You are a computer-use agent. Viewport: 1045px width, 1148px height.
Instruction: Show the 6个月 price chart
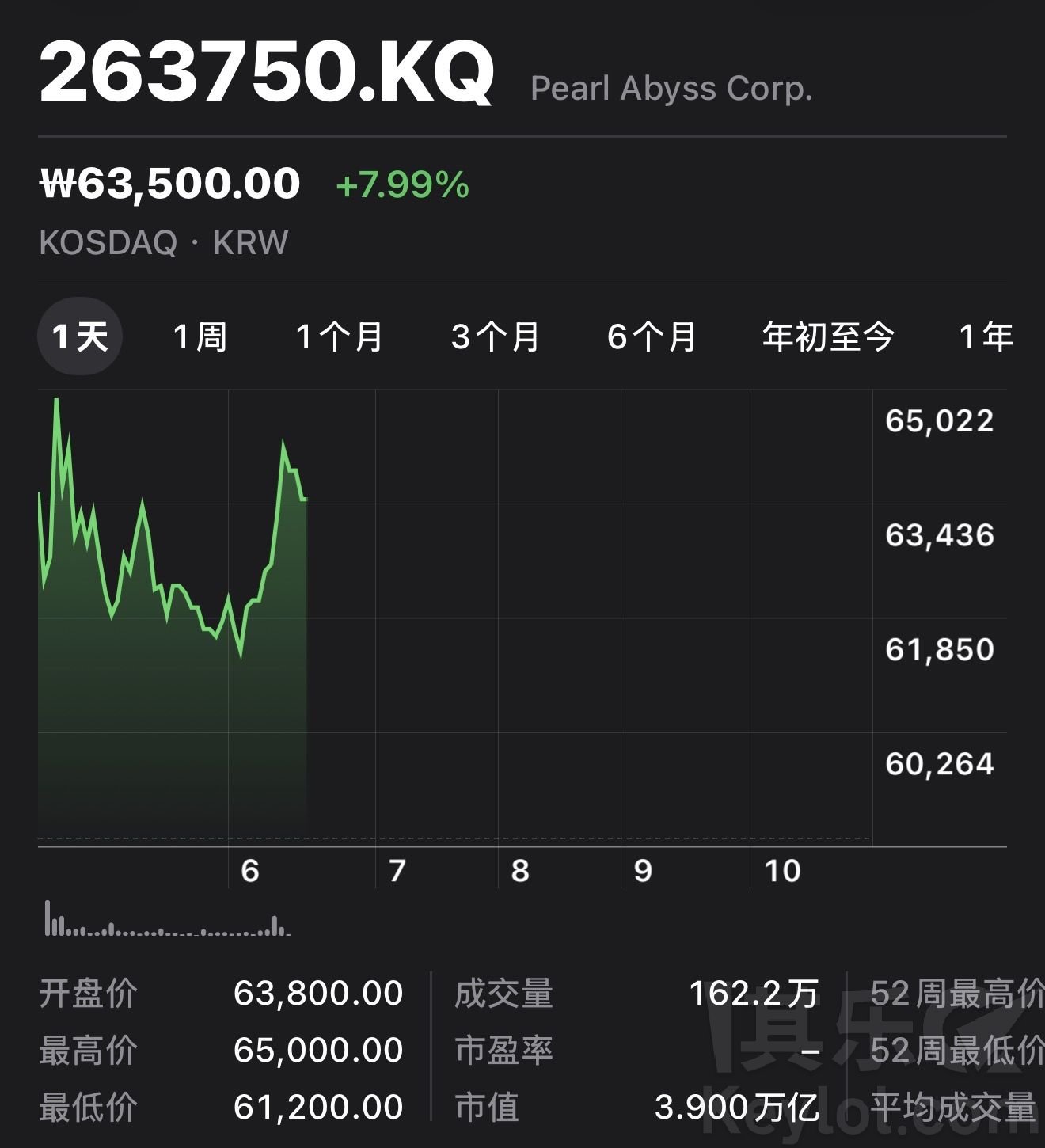652,336
